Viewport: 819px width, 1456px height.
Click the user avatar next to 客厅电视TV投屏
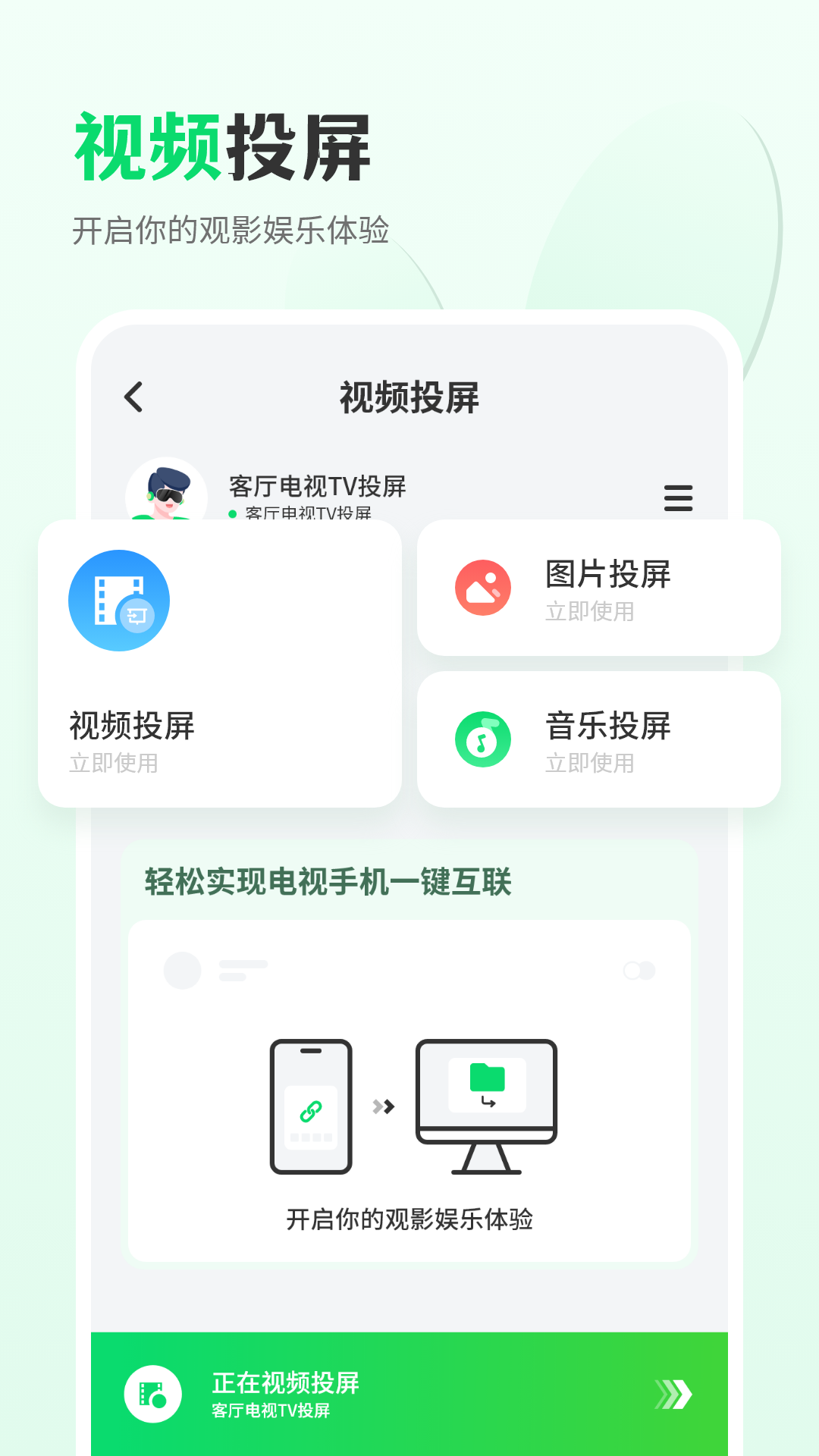point(166,494)
